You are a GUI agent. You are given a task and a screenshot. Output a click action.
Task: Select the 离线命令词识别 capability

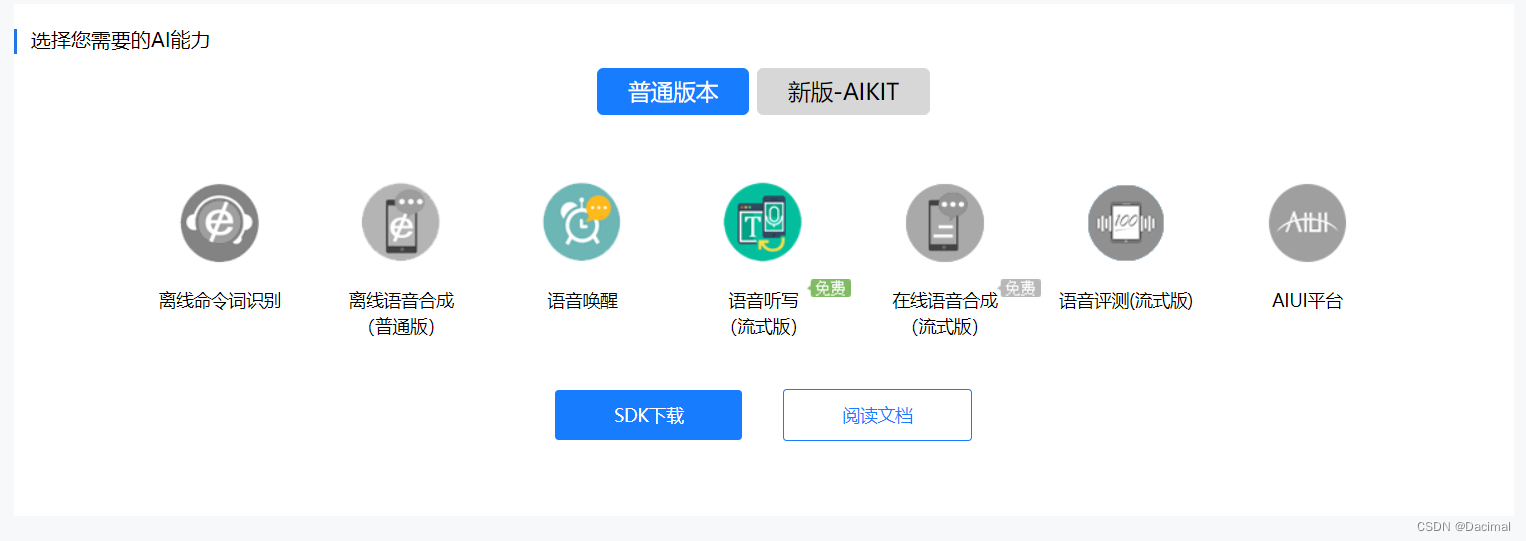(220, 224)
